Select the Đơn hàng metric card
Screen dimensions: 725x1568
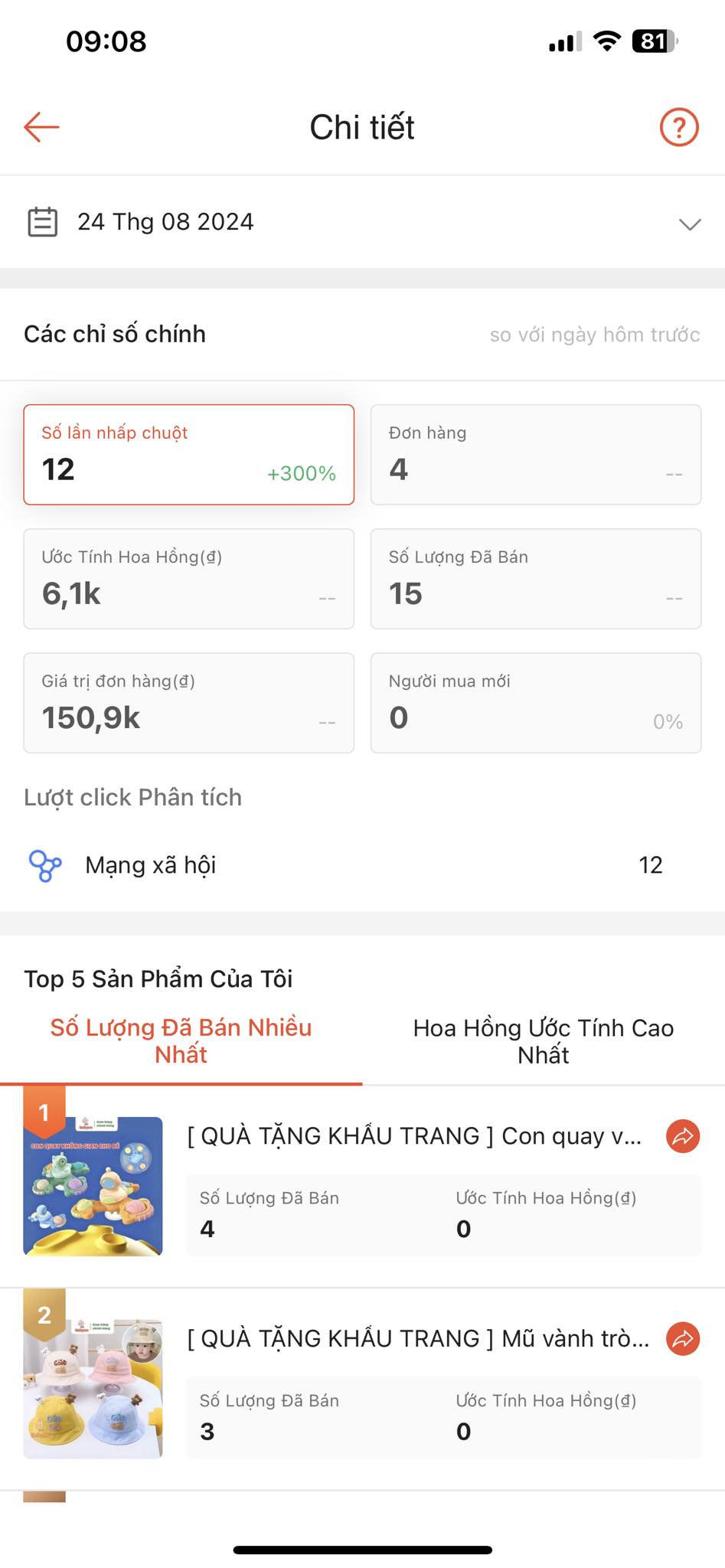[536, 455]
